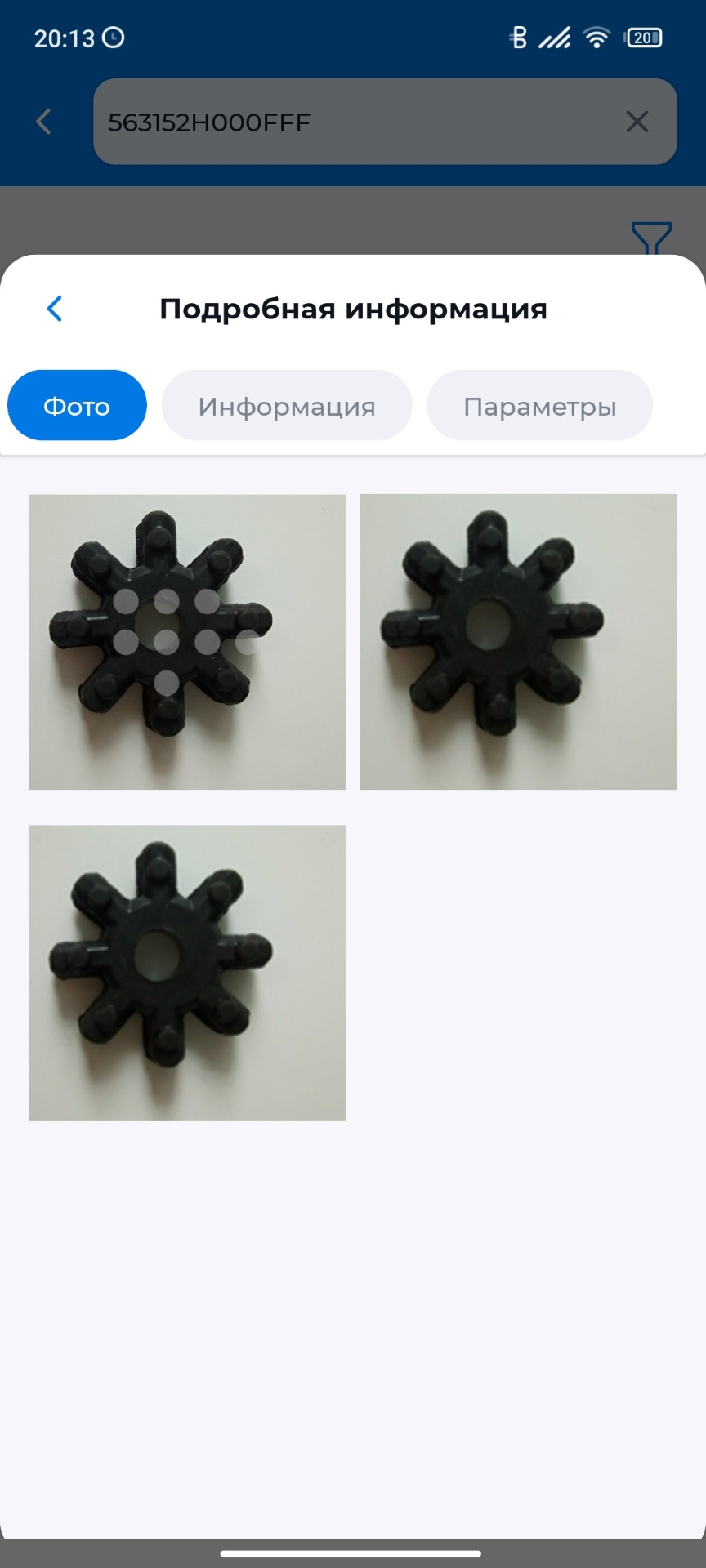Image resolution: width=706 pixels, height=1568 pixels.
Task: Open the filter funnel icon
Action: click(651, 237)
